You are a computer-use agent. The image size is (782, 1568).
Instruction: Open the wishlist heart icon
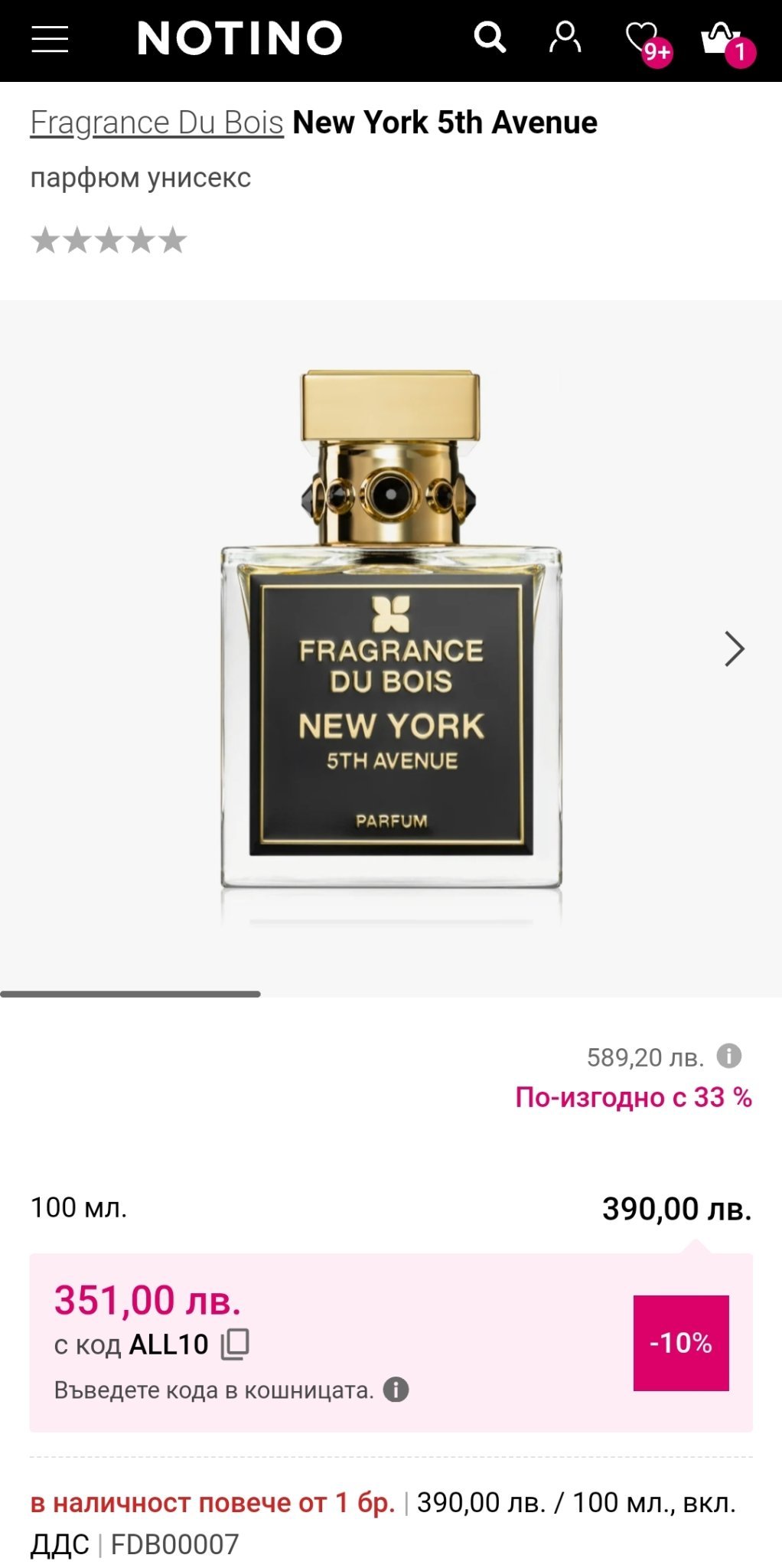coord(643,39)
